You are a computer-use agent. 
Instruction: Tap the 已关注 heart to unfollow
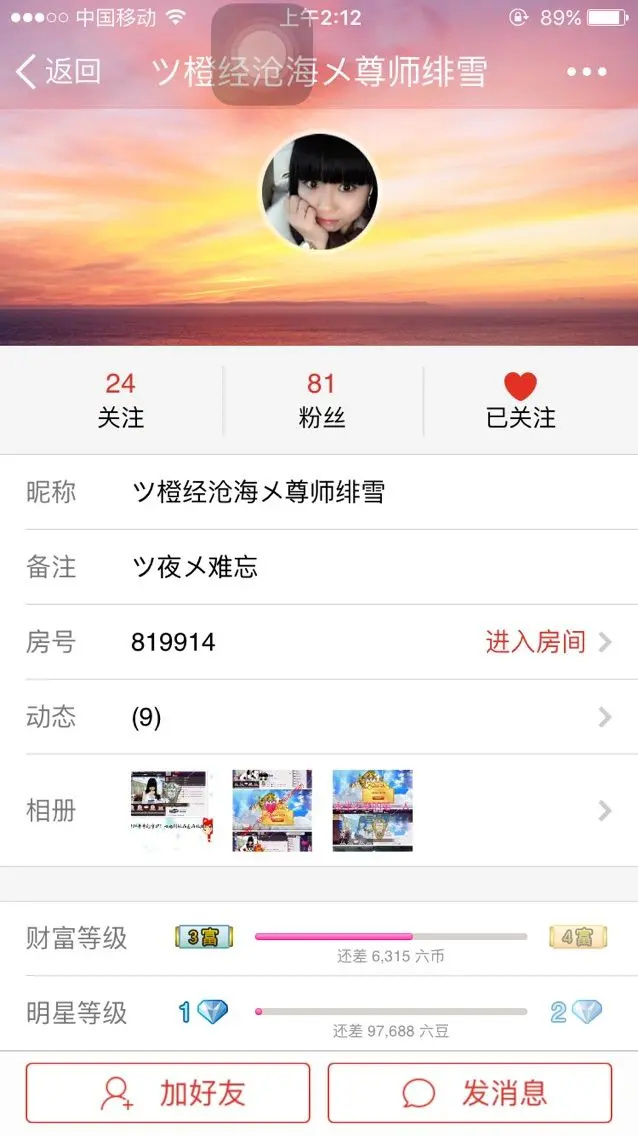(521, 401)
